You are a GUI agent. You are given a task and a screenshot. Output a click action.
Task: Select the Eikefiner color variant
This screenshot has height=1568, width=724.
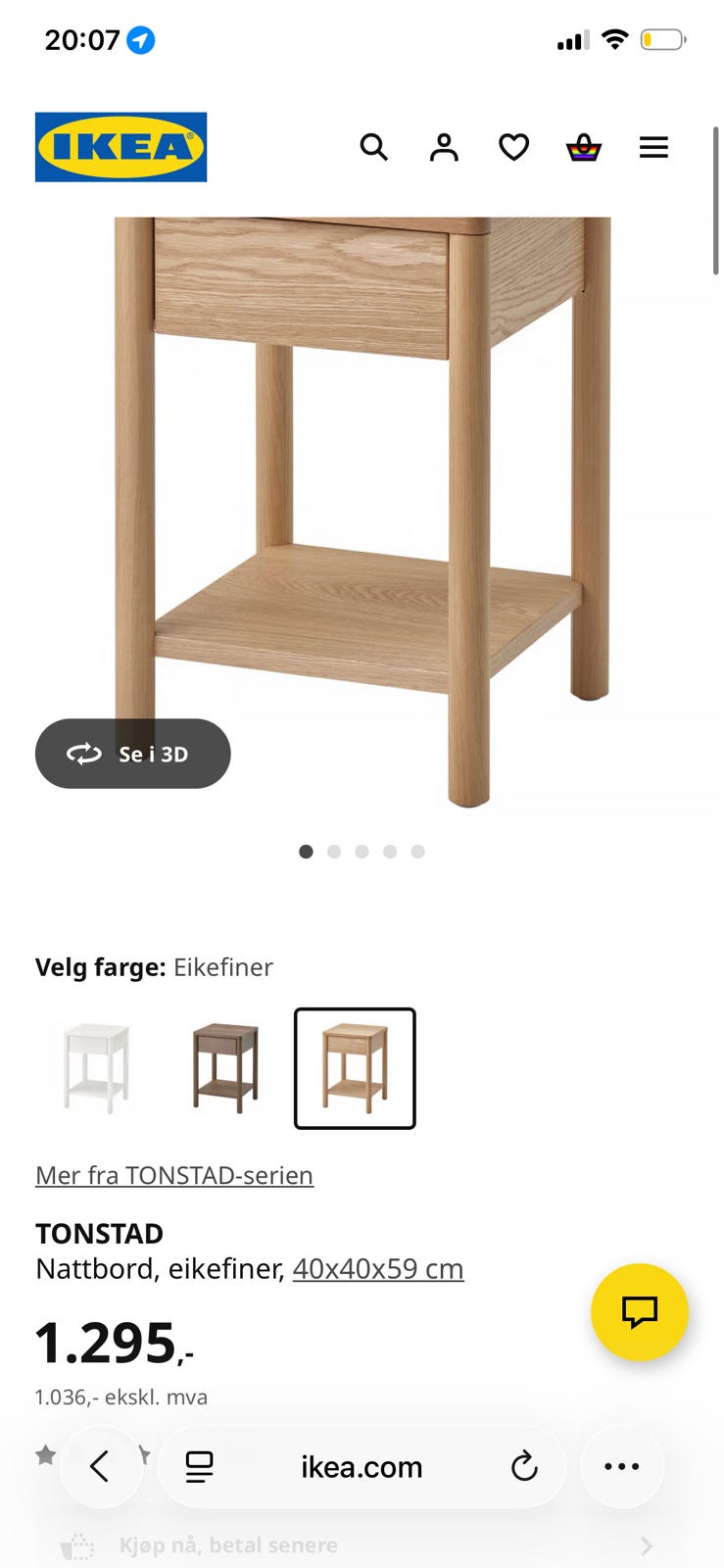pyautogui.click(x=355, y=1068)
